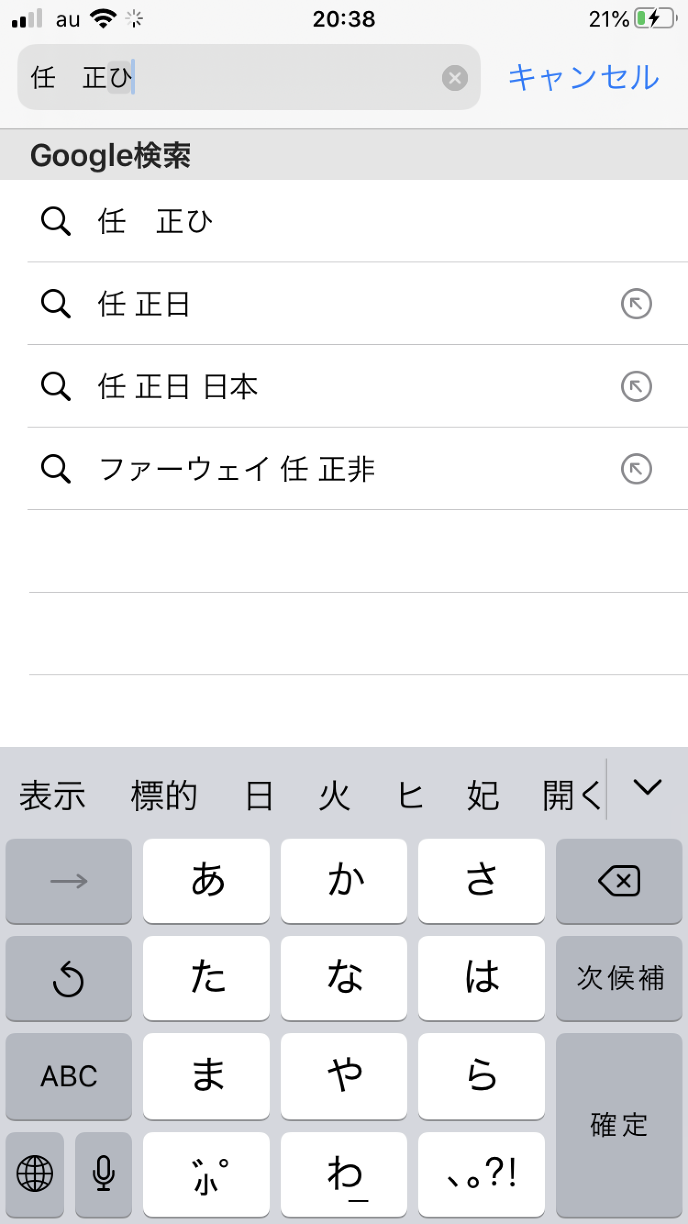Choose the suggestion 任 正日 日本
Screen dimensions: 688x1224
(178, 386)
